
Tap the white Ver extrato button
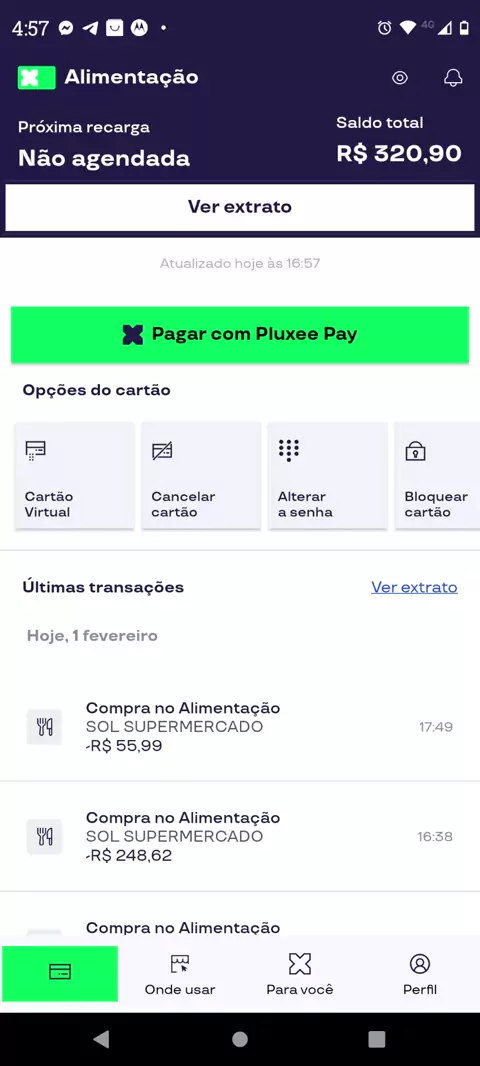240,207
